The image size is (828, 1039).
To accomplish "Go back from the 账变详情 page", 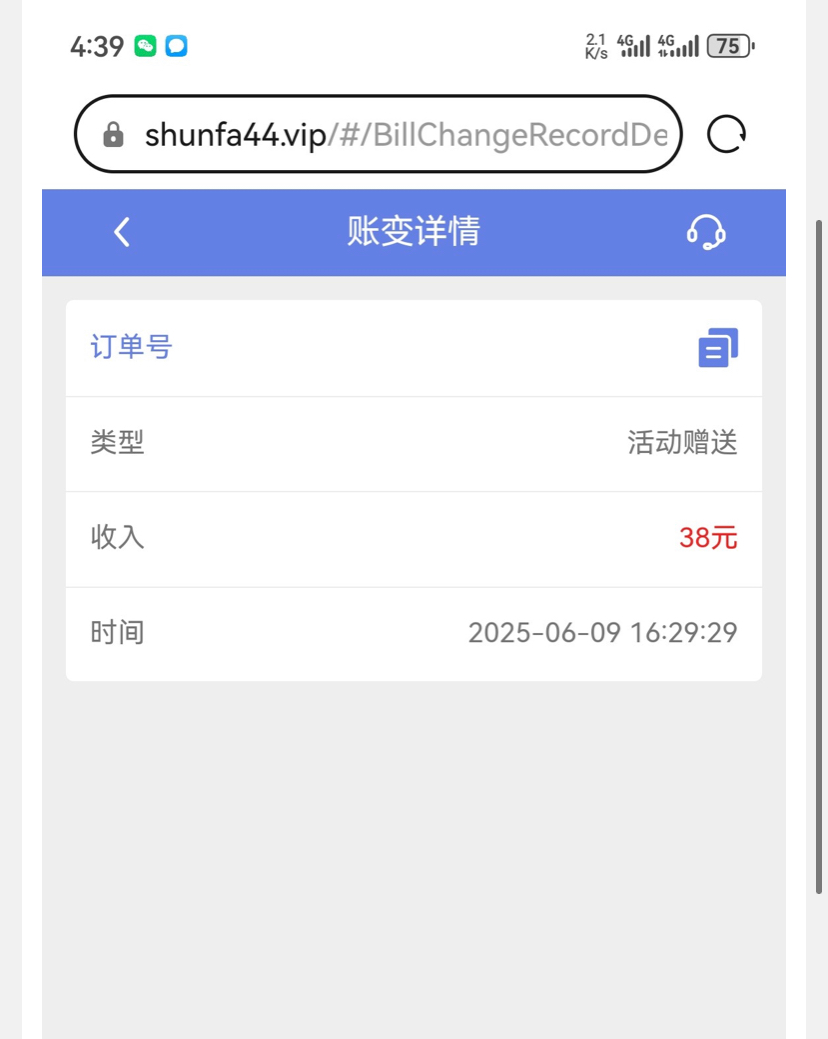I will click(122, 232).
